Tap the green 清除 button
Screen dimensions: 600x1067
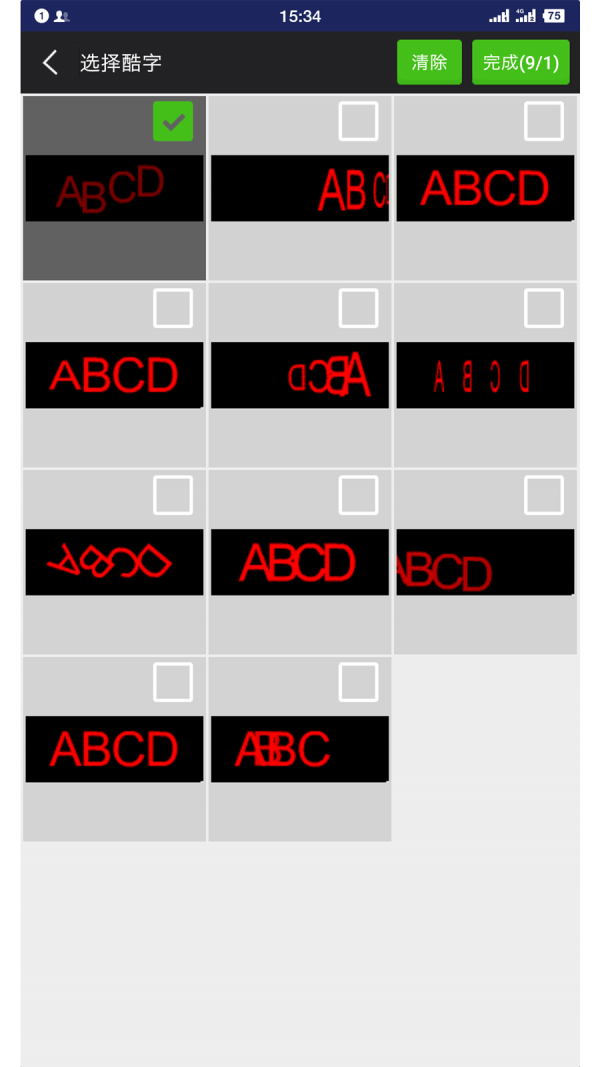[x=429, y=63]
